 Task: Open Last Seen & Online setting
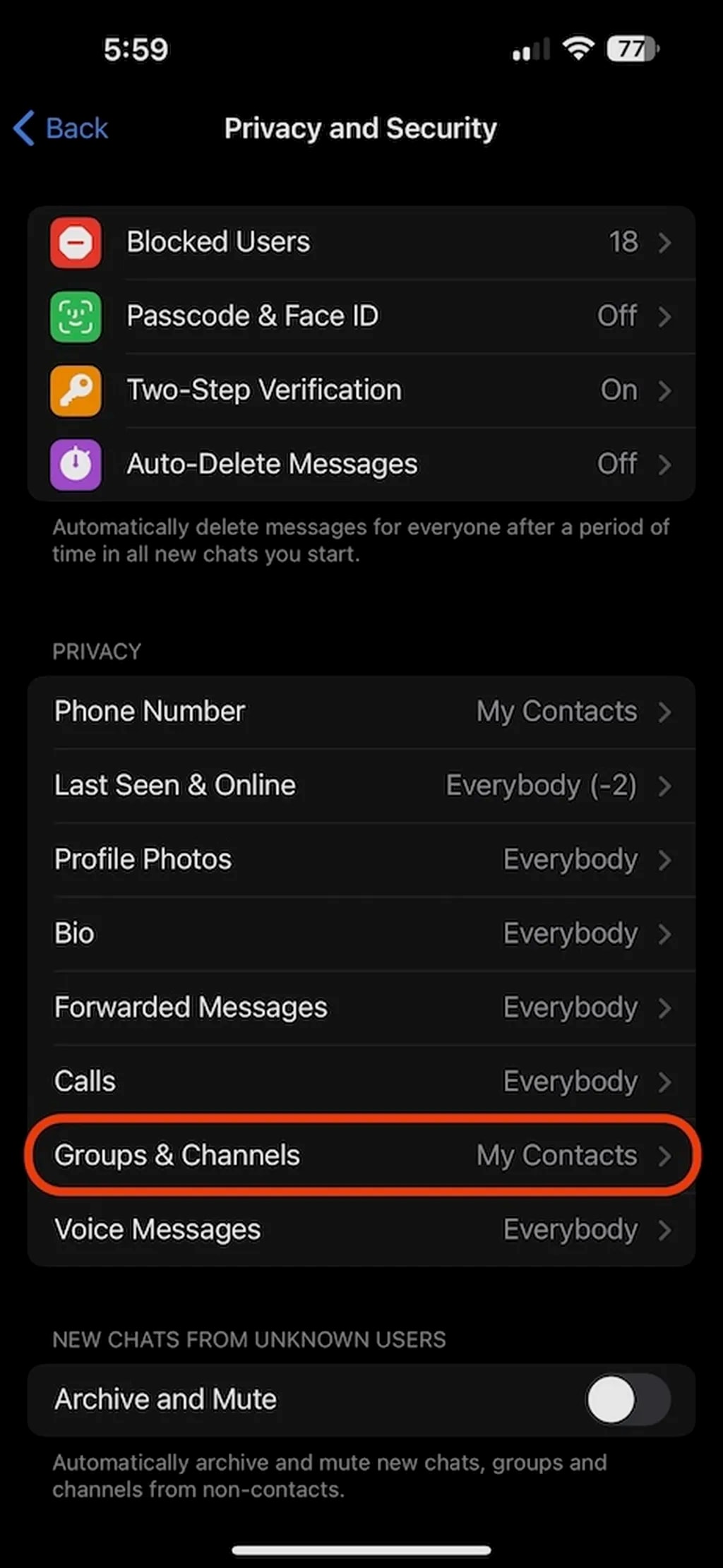pos(361,785)
